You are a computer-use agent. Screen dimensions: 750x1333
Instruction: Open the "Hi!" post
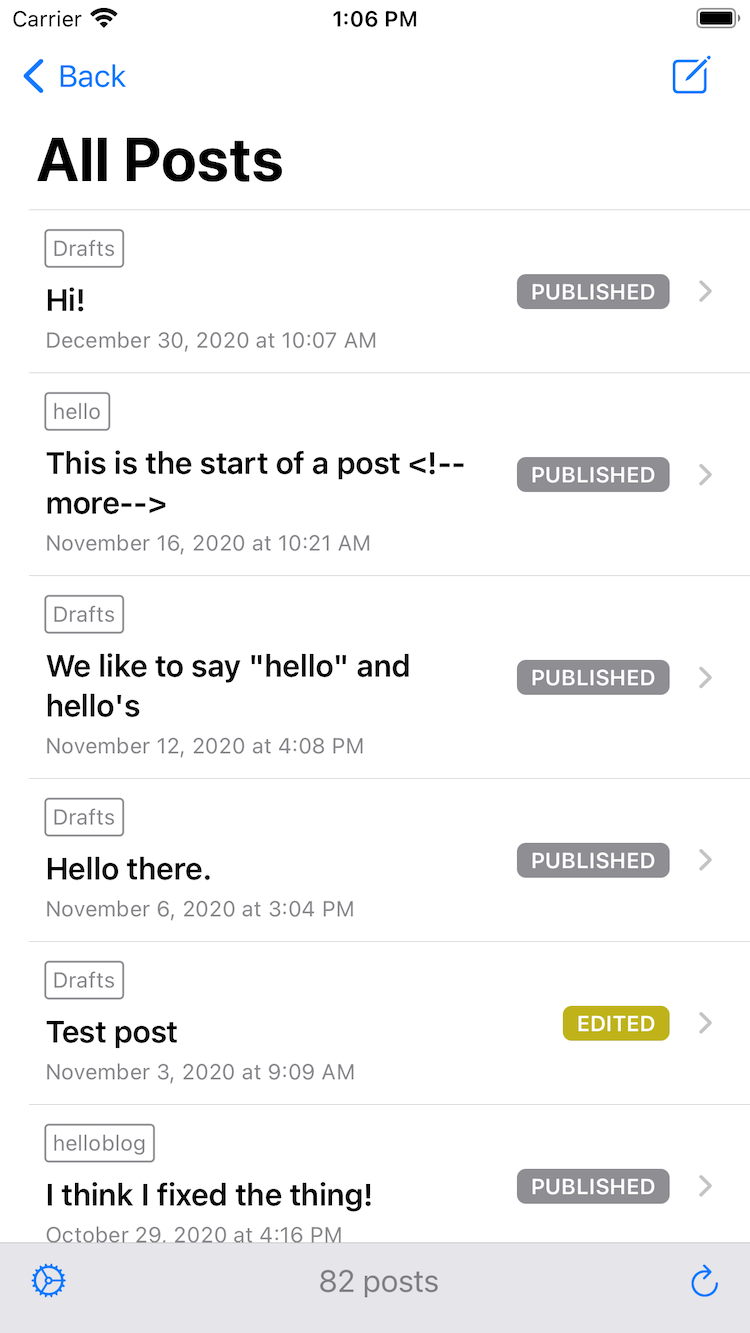tap(389, 291)
